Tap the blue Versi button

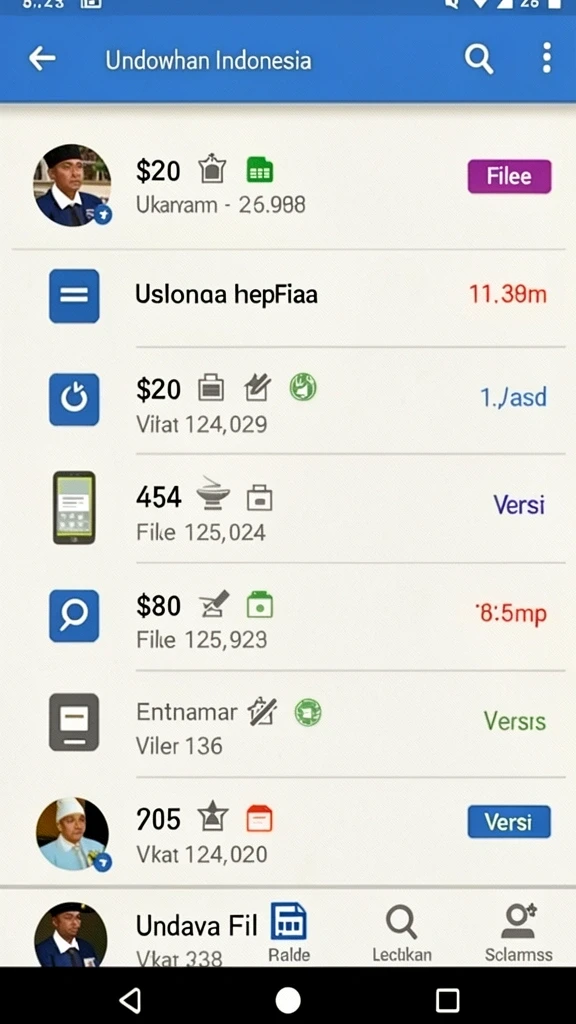tap(509, 822)
